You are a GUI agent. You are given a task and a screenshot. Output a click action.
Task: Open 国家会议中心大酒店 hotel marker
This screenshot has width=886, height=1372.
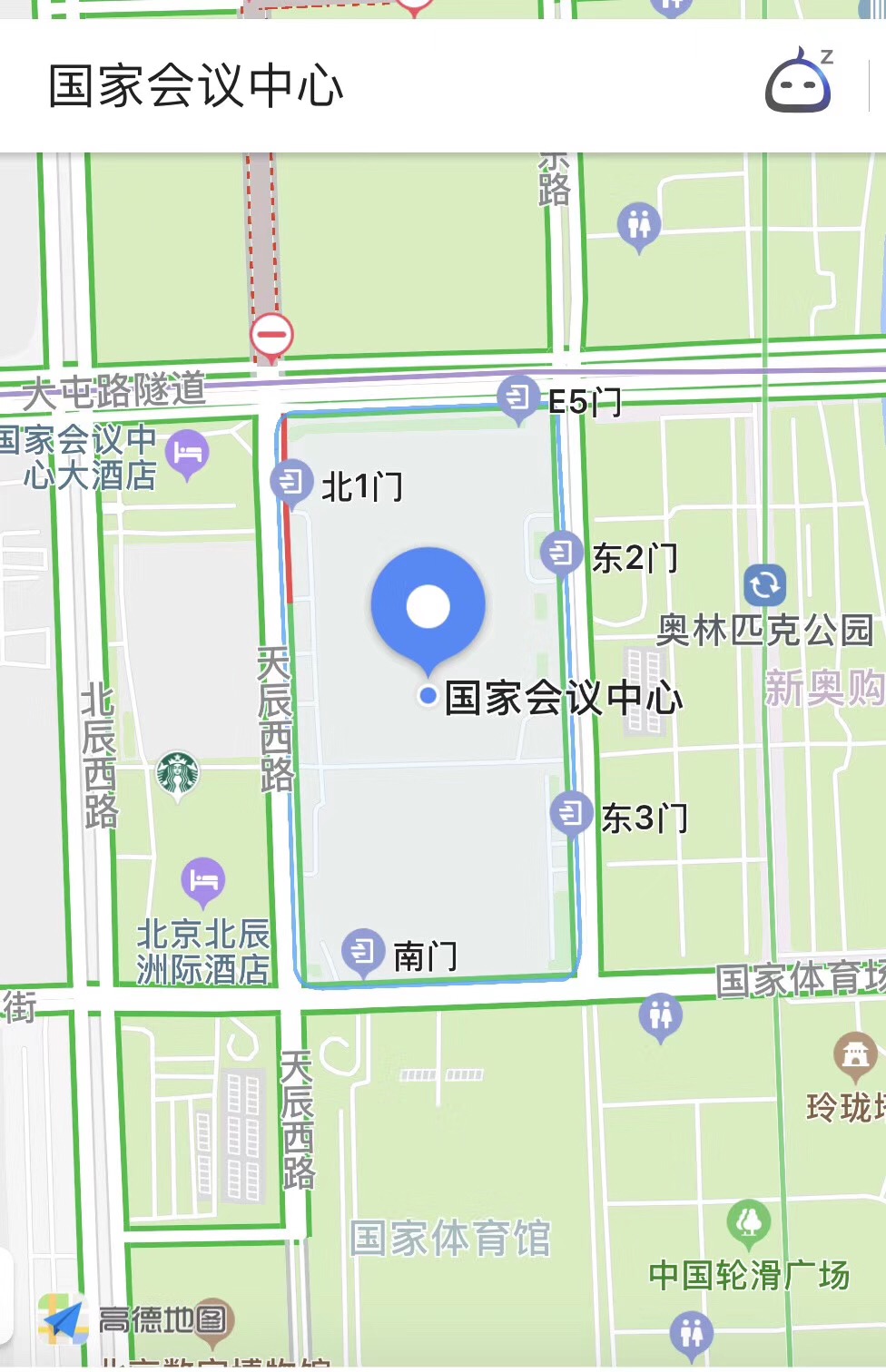pyautogui.click(x=188, y=453)
